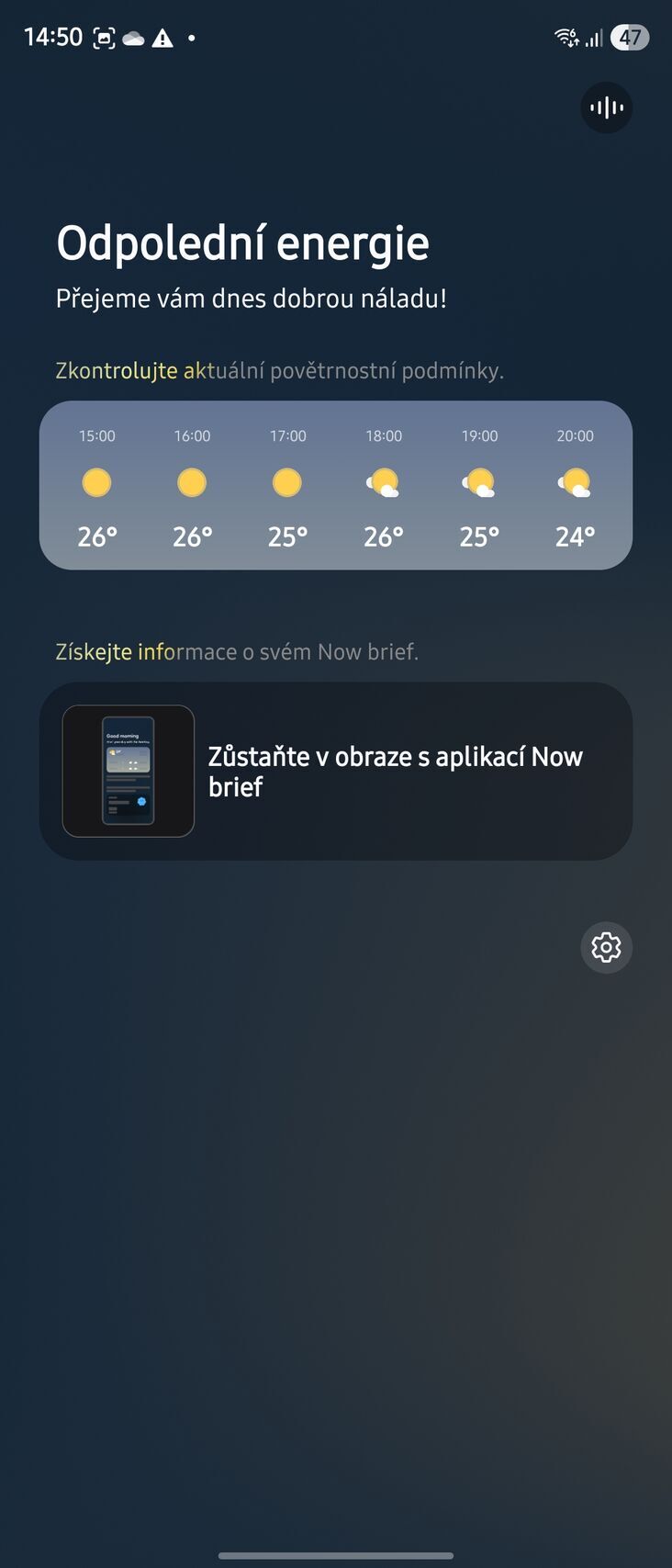This screenshot has width=672, height=1568.
Task: Open the screen capture icon in status bar
Action: (x=104, y=37)
